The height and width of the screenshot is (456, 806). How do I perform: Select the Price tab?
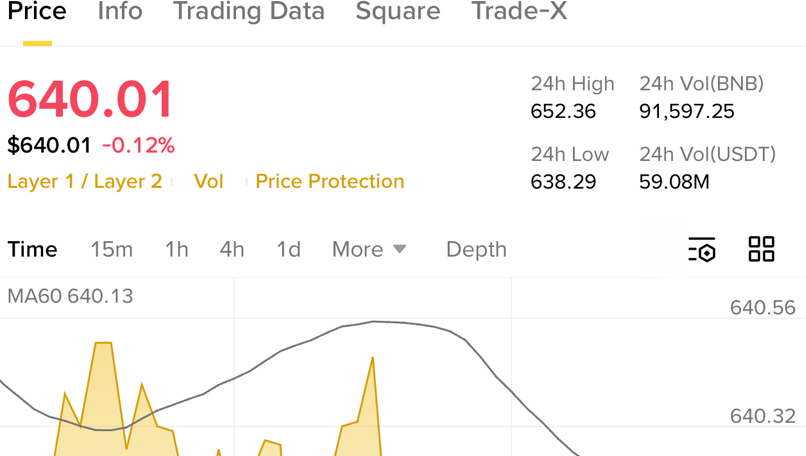(x=37, y=11)
